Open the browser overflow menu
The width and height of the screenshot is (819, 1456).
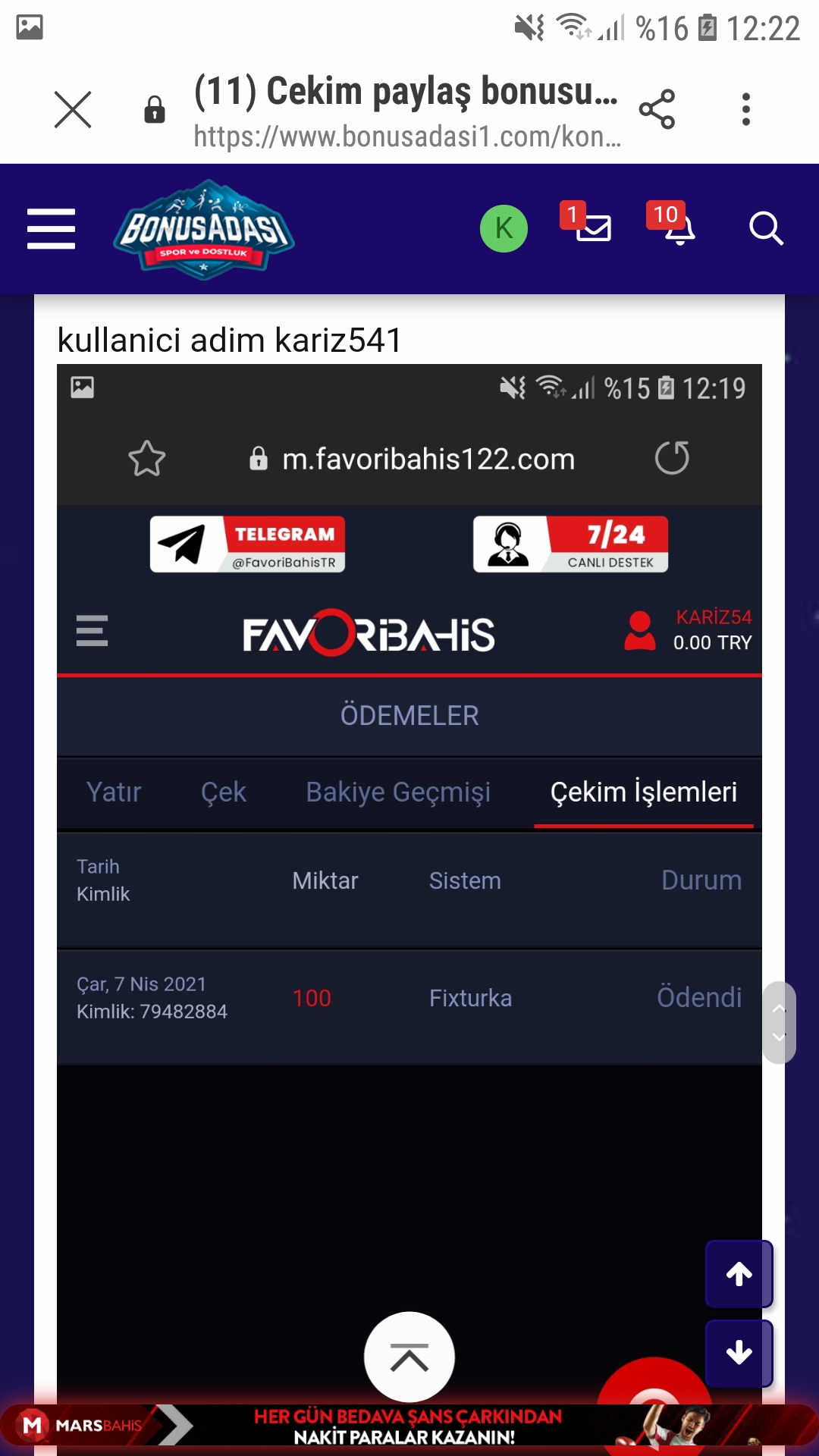click(x=746, y=109)
